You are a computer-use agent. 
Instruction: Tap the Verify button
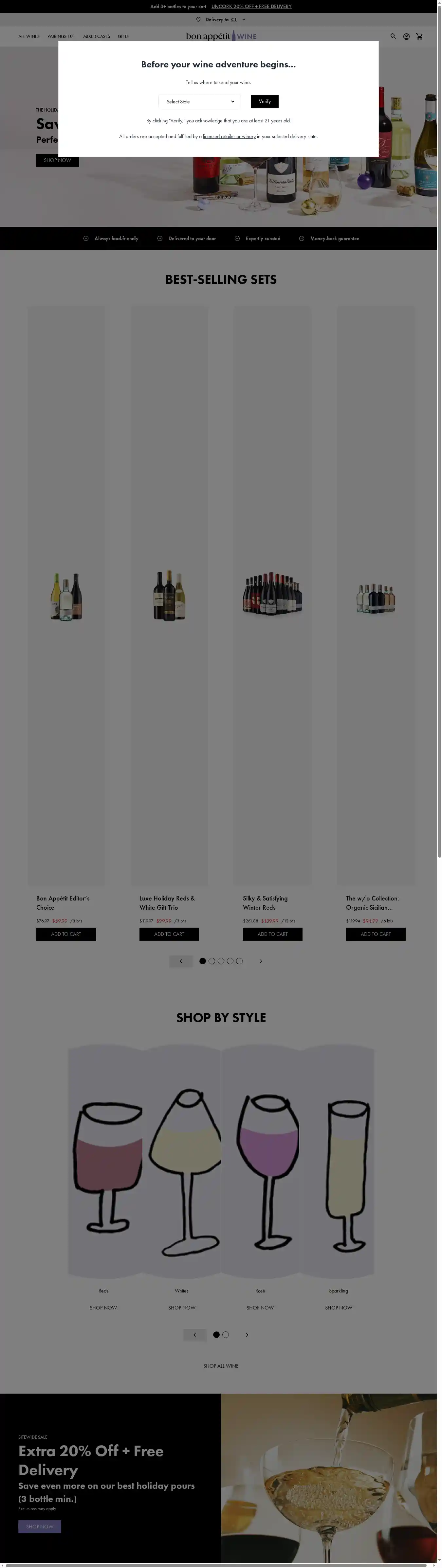[264, 102]
